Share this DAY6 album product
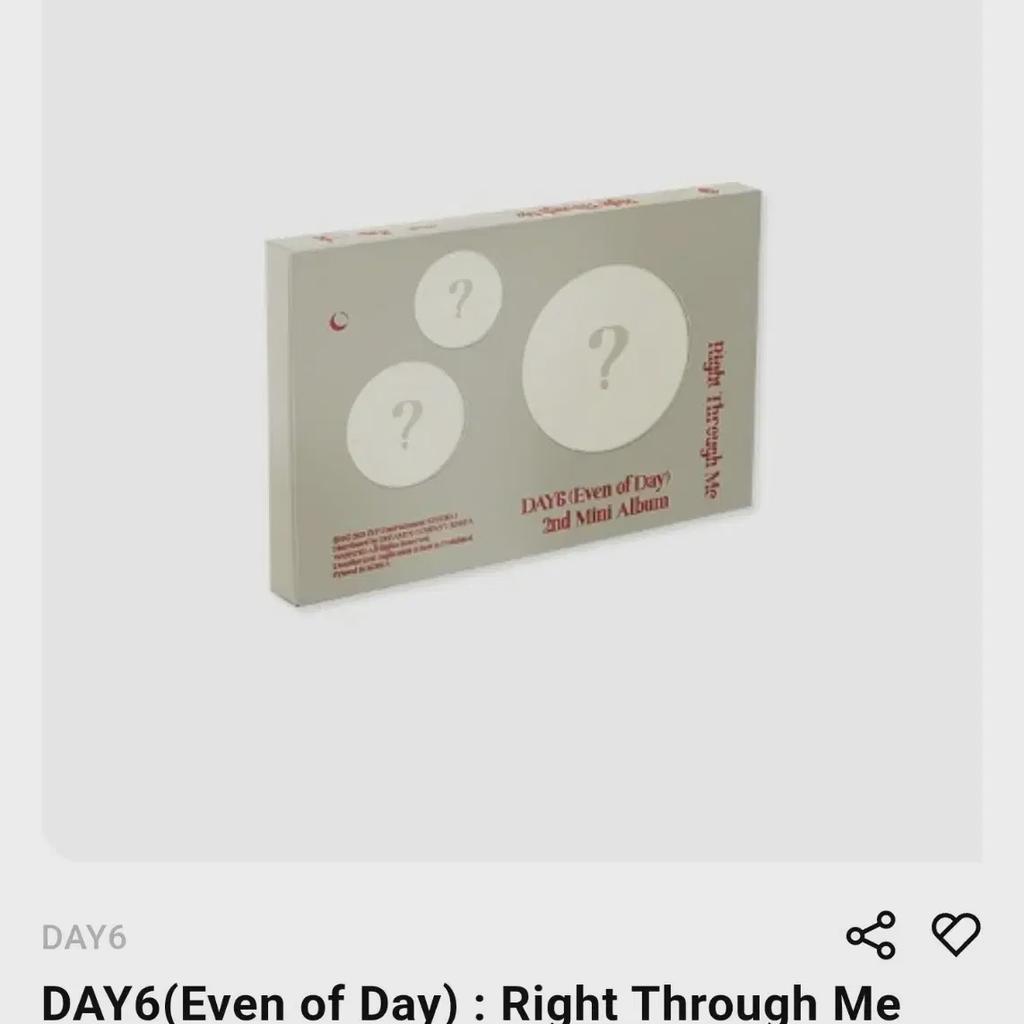1024x1024 pixels. click(871, 935)
